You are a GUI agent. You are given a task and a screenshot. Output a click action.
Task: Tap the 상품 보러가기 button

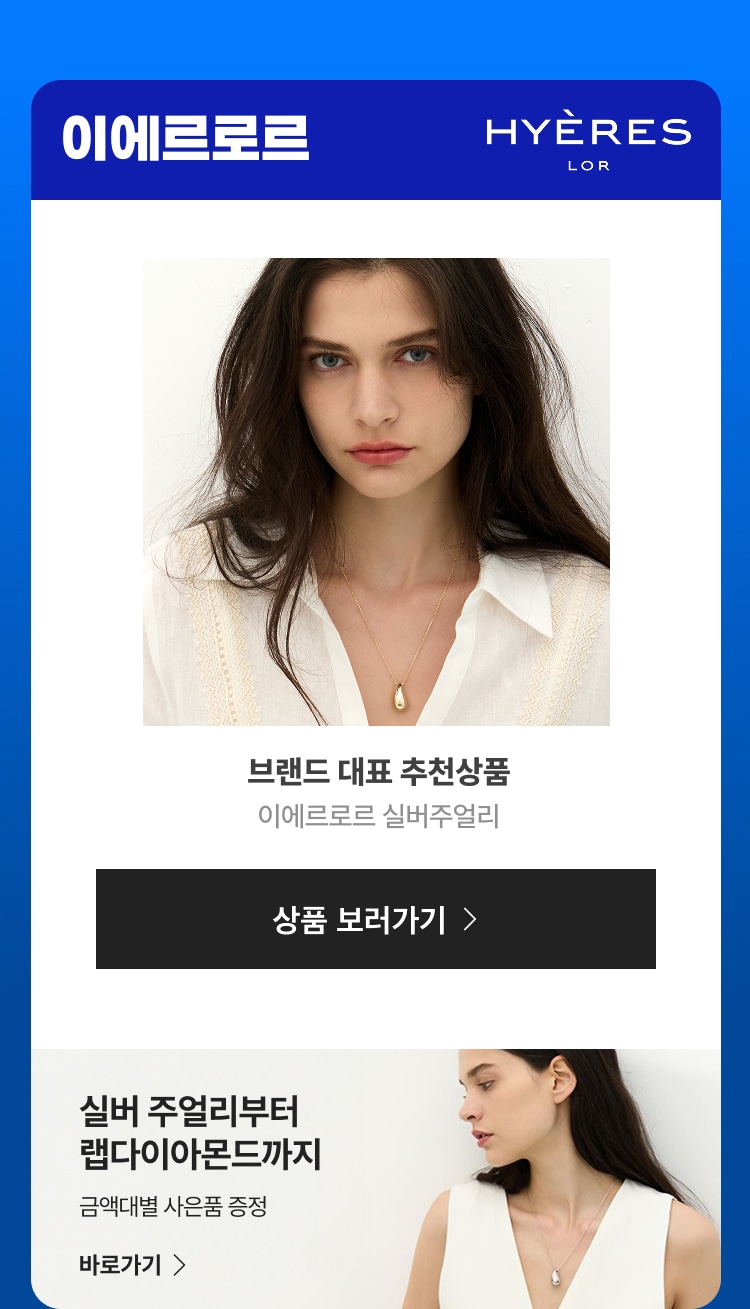(x=375, y=919)
